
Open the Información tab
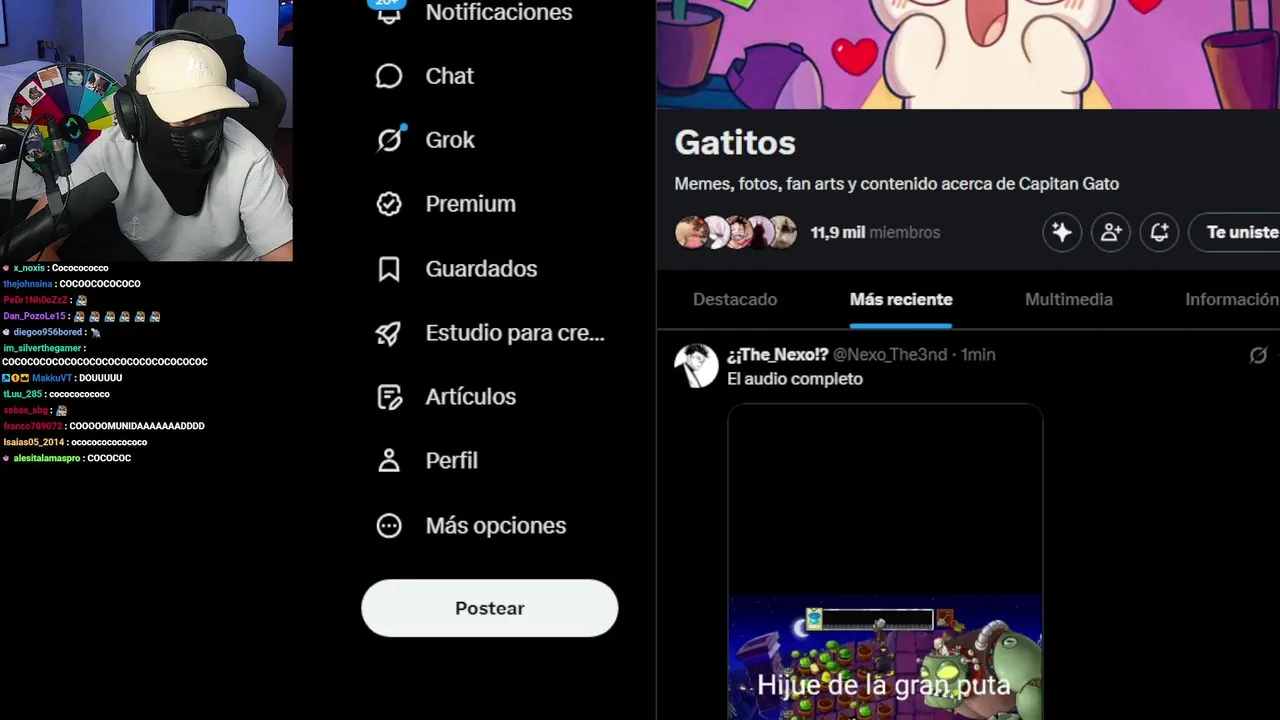pos(1232,299)
